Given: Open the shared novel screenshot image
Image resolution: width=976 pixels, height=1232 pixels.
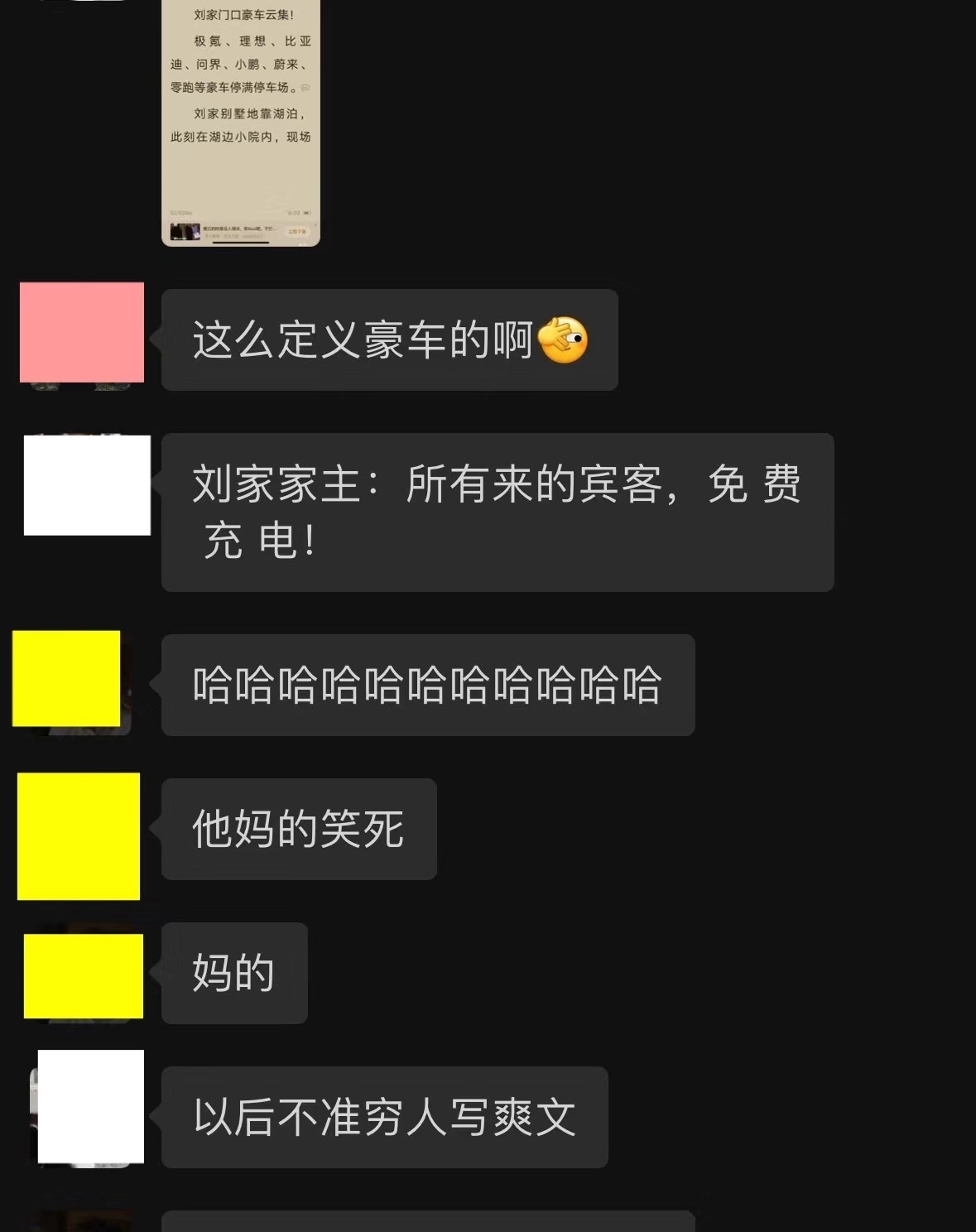Looking at the screenshot, I should point(240,124).
